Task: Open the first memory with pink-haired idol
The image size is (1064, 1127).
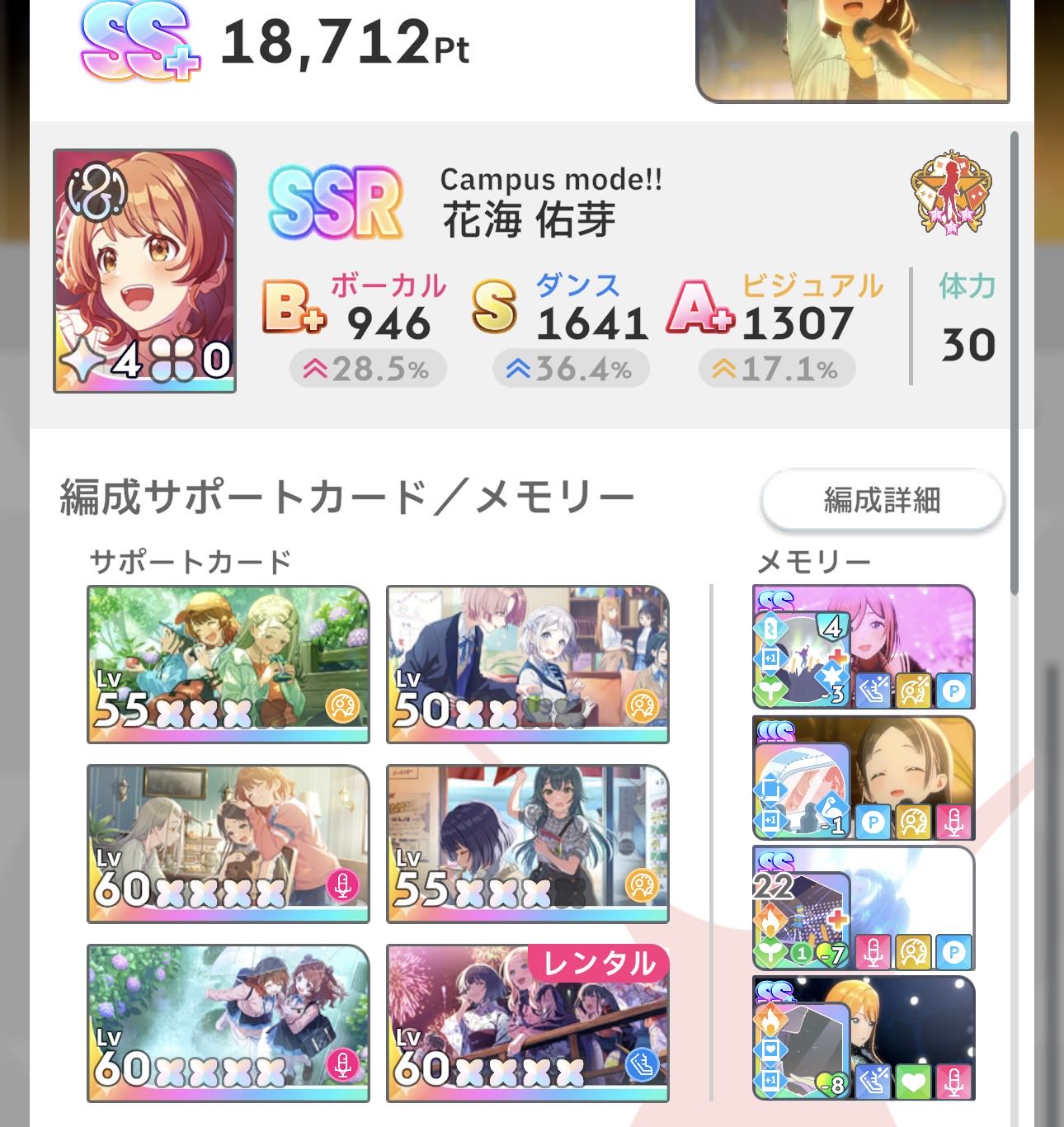Action: pos(864,647)
